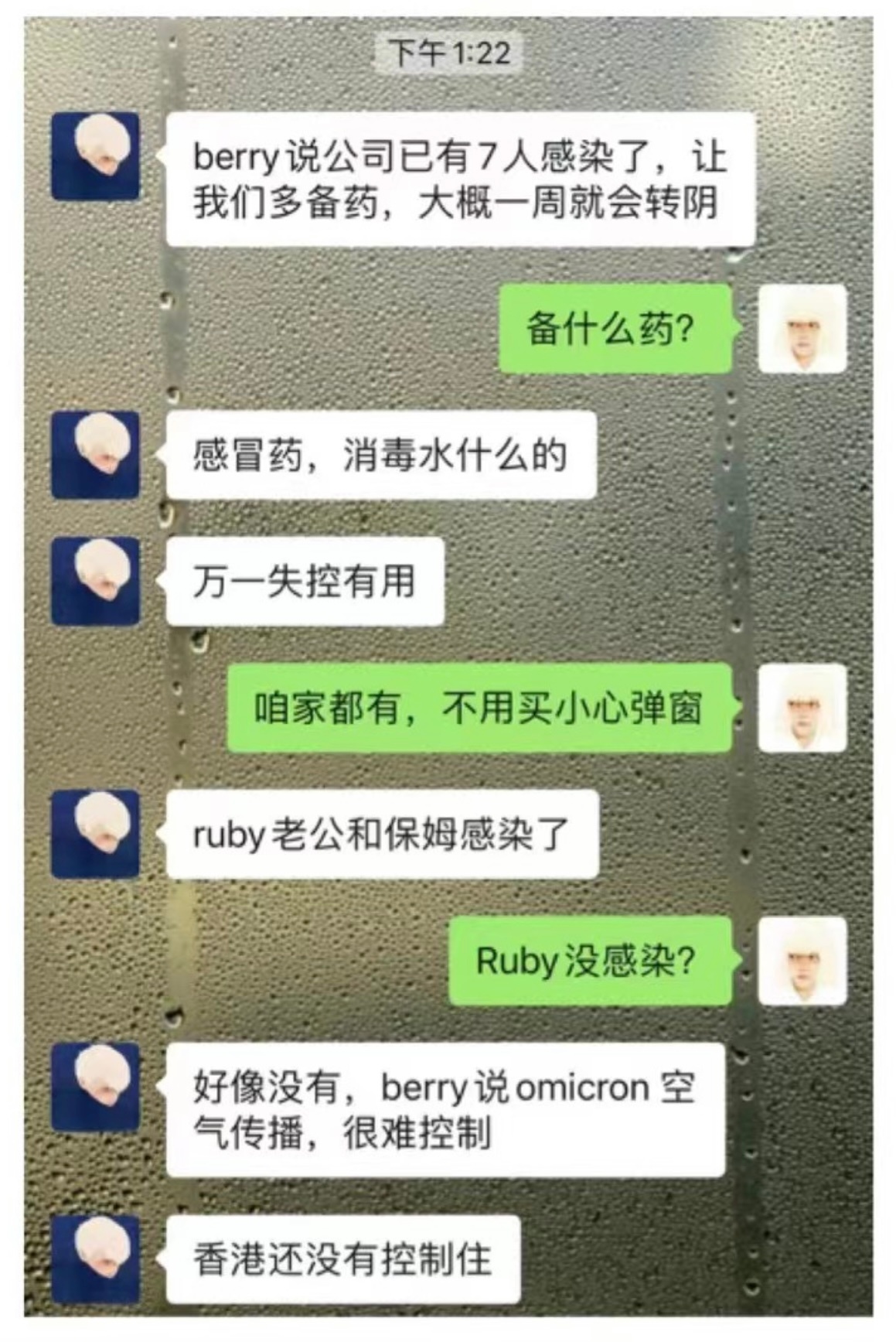Screen dimensions: 896x1342
Task: Open the avatar beside the 好像没有，berry说omicron message
Action: click(96, 1087)
